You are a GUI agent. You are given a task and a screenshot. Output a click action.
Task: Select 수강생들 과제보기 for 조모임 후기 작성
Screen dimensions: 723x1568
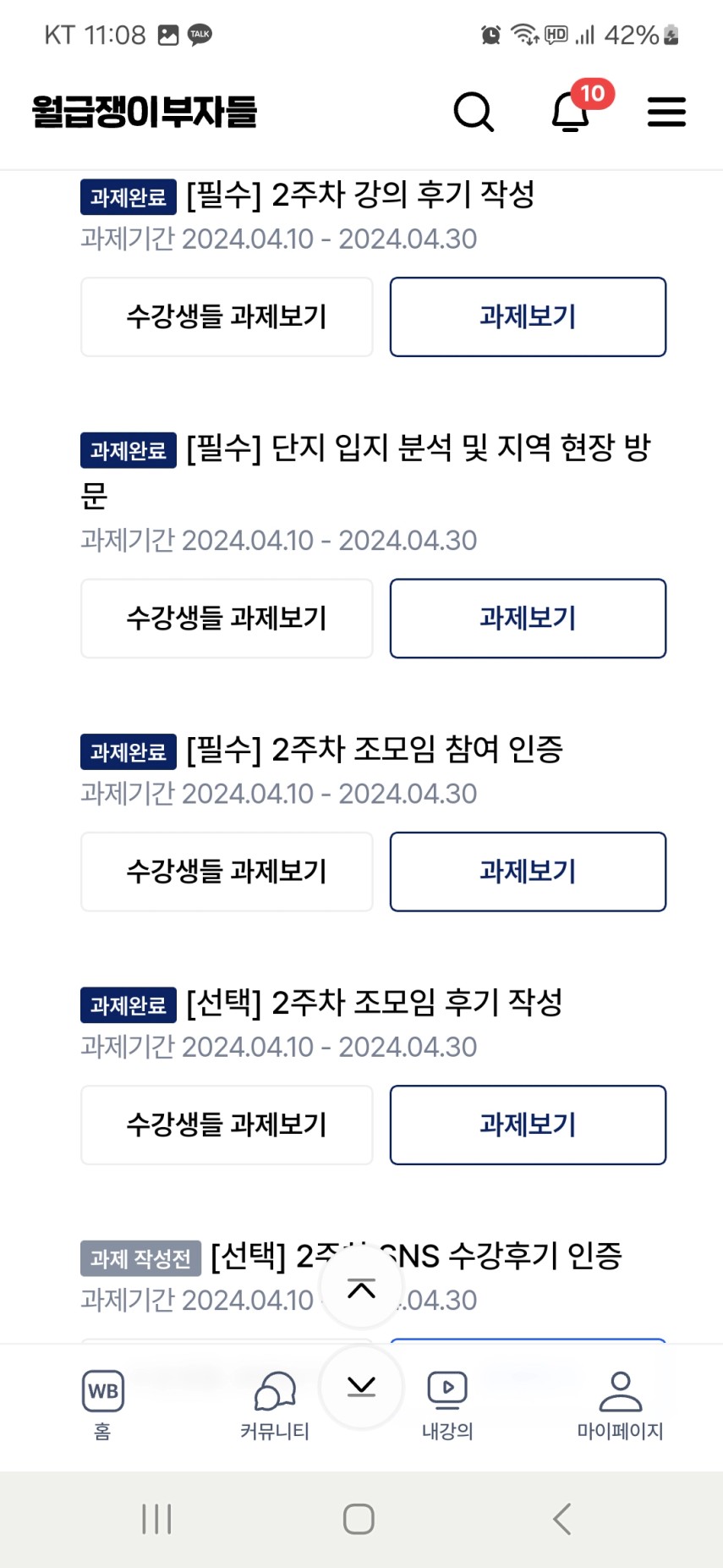pos(227,1125)
